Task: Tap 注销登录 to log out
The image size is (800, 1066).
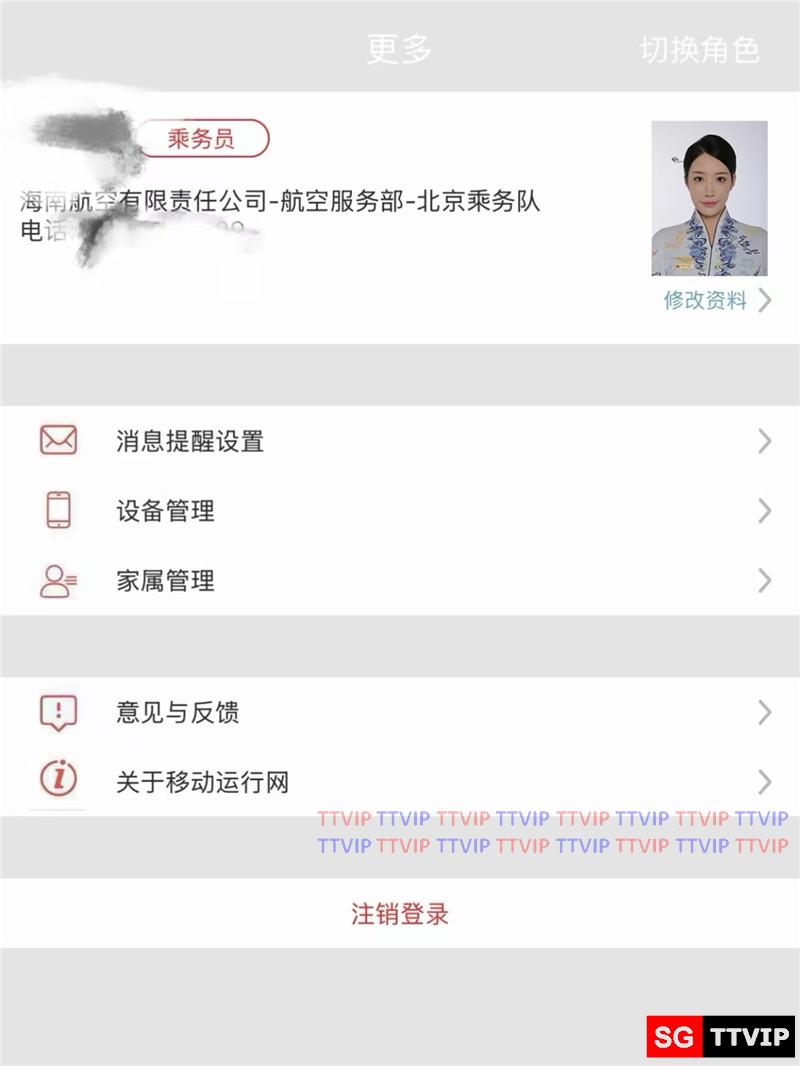Action: 400,914
